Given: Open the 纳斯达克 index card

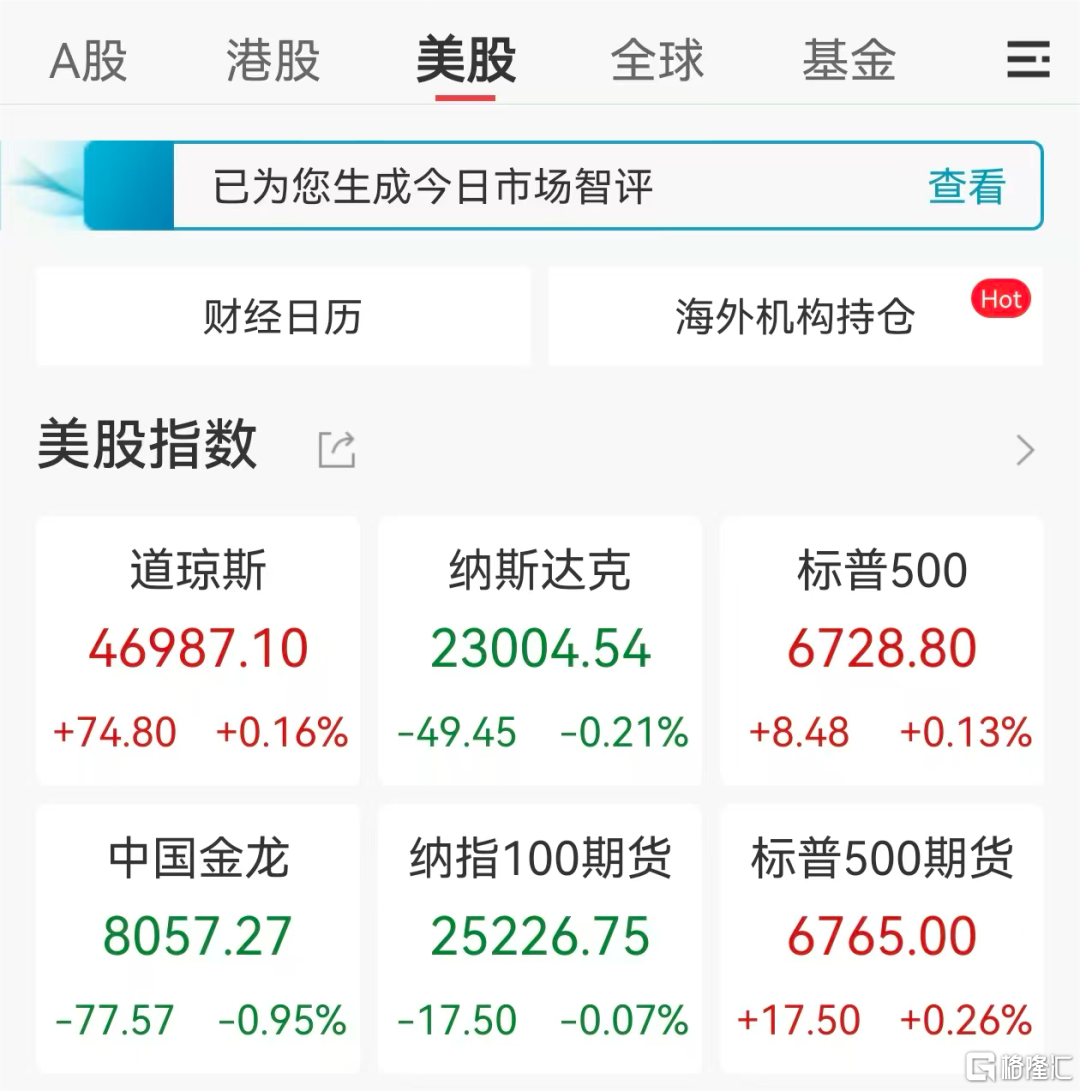Looking at the screenshot, I should click(x=540, y=650).
